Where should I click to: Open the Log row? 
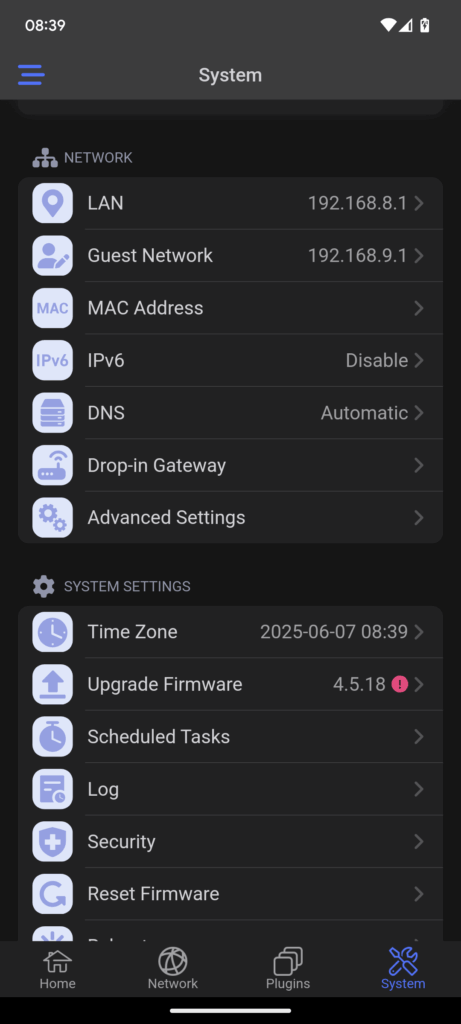[x=230, y=789]
